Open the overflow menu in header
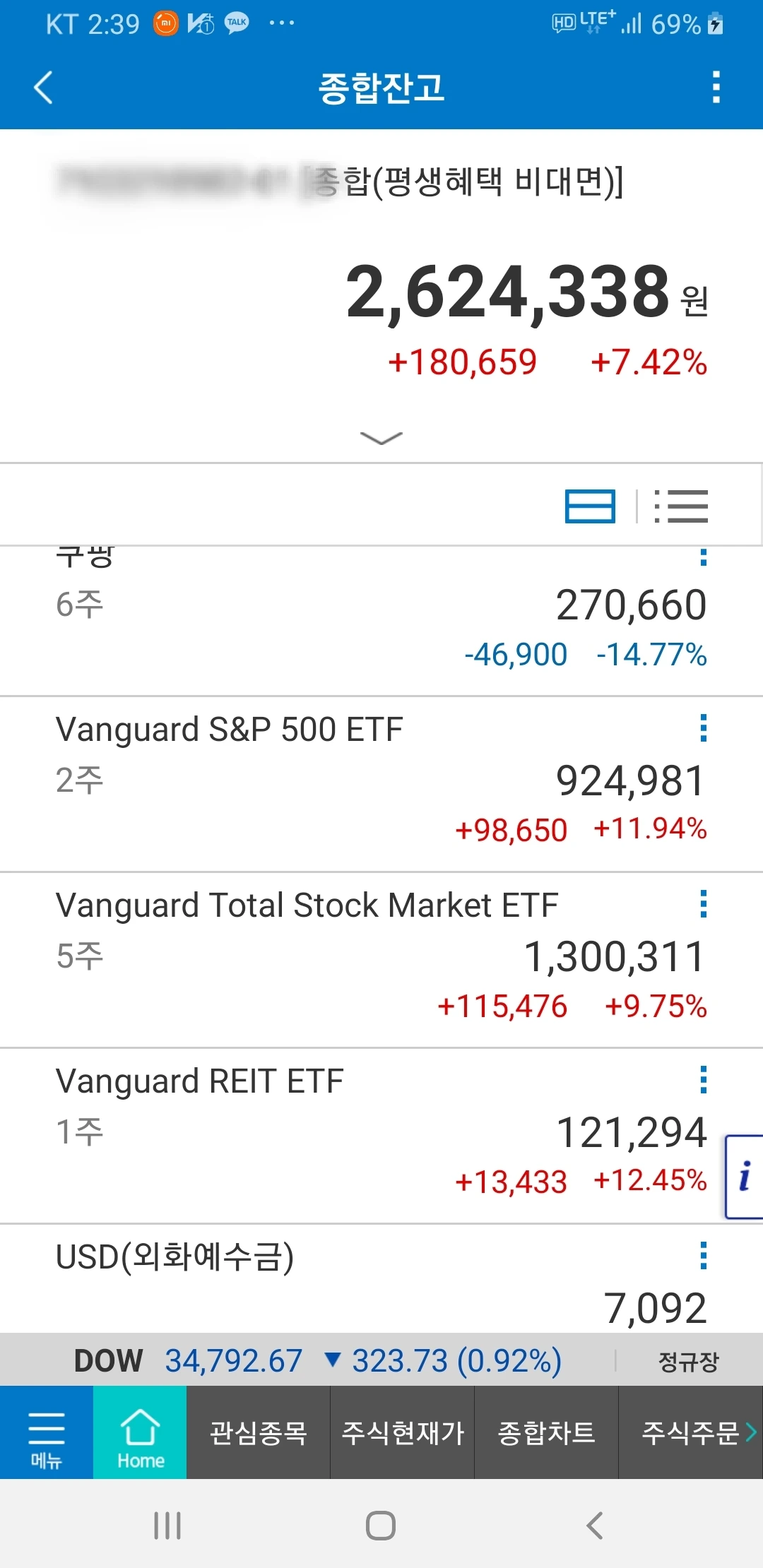The height and width of the screenshot is (1568, 763). 716,88
